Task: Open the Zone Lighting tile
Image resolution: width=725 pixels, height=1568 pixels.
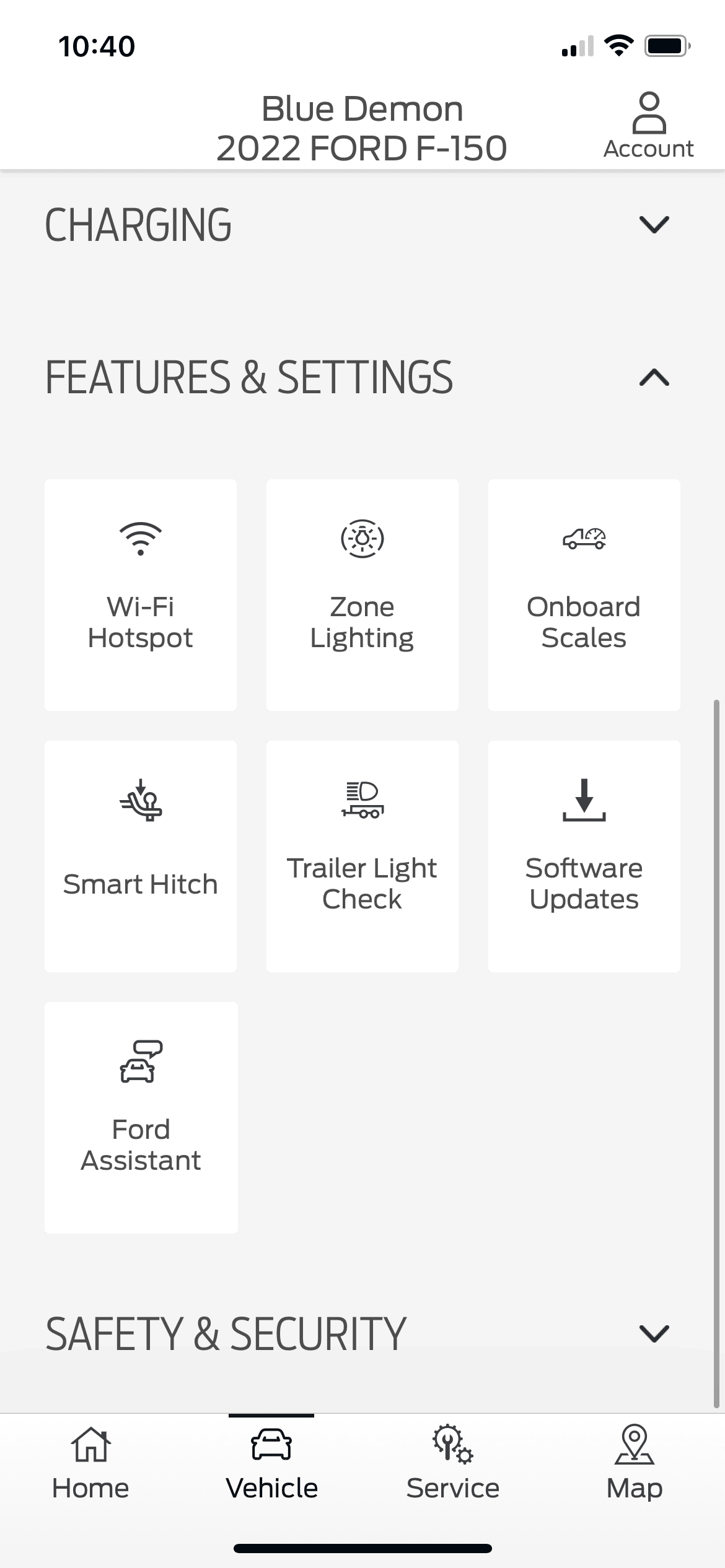Action: pyautogui.click(x=362, y=595)
